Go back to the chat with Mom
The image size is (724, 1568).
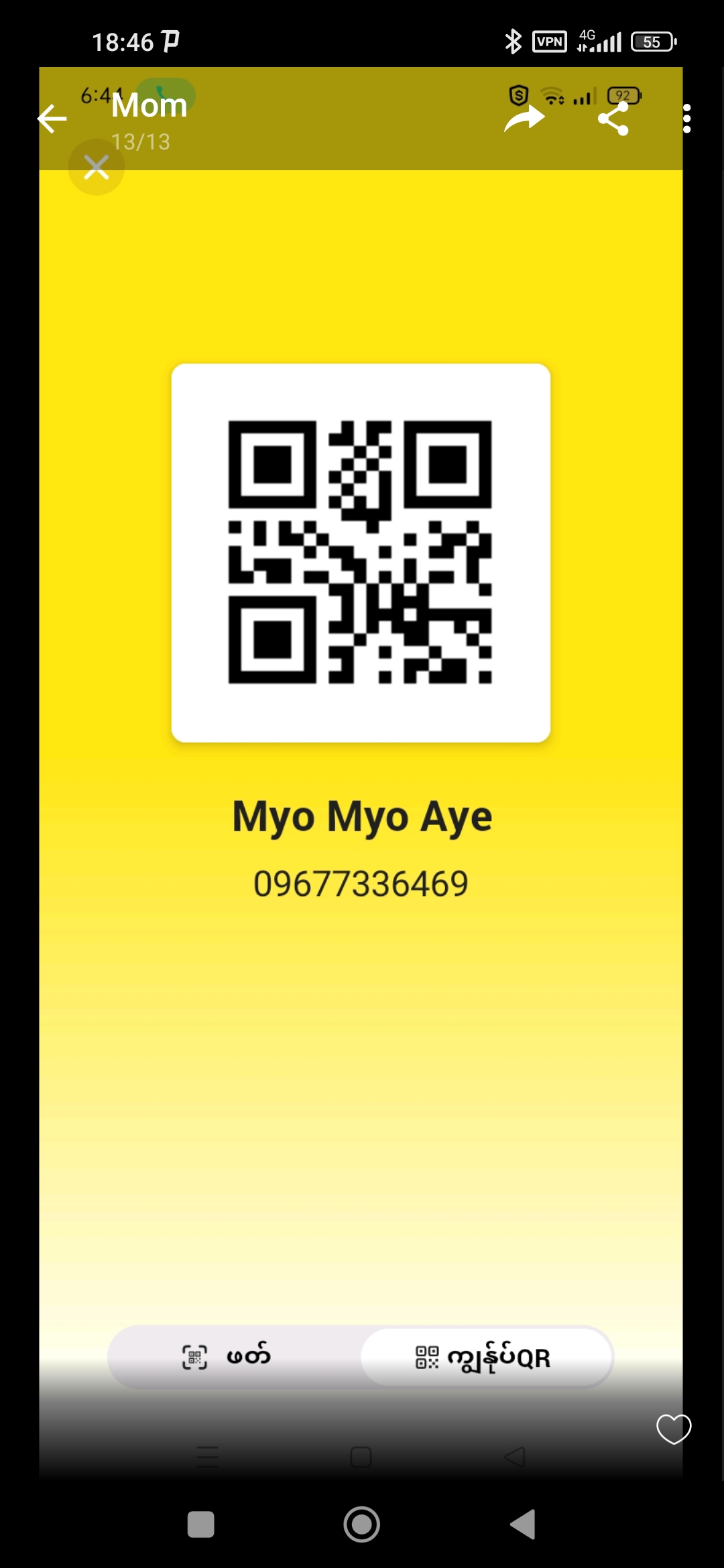pos(52,119)
